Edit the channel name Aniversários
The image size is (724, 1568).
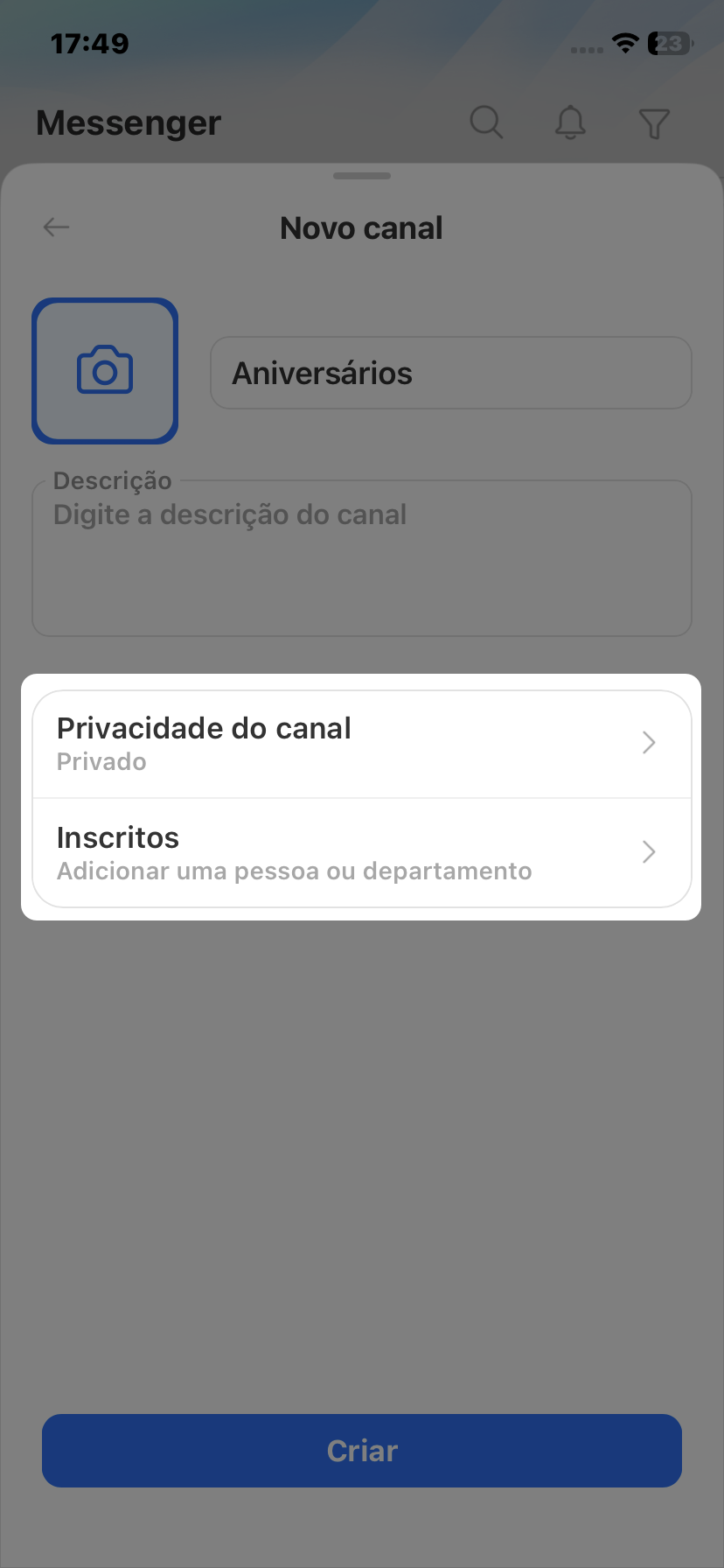(450, 374)
